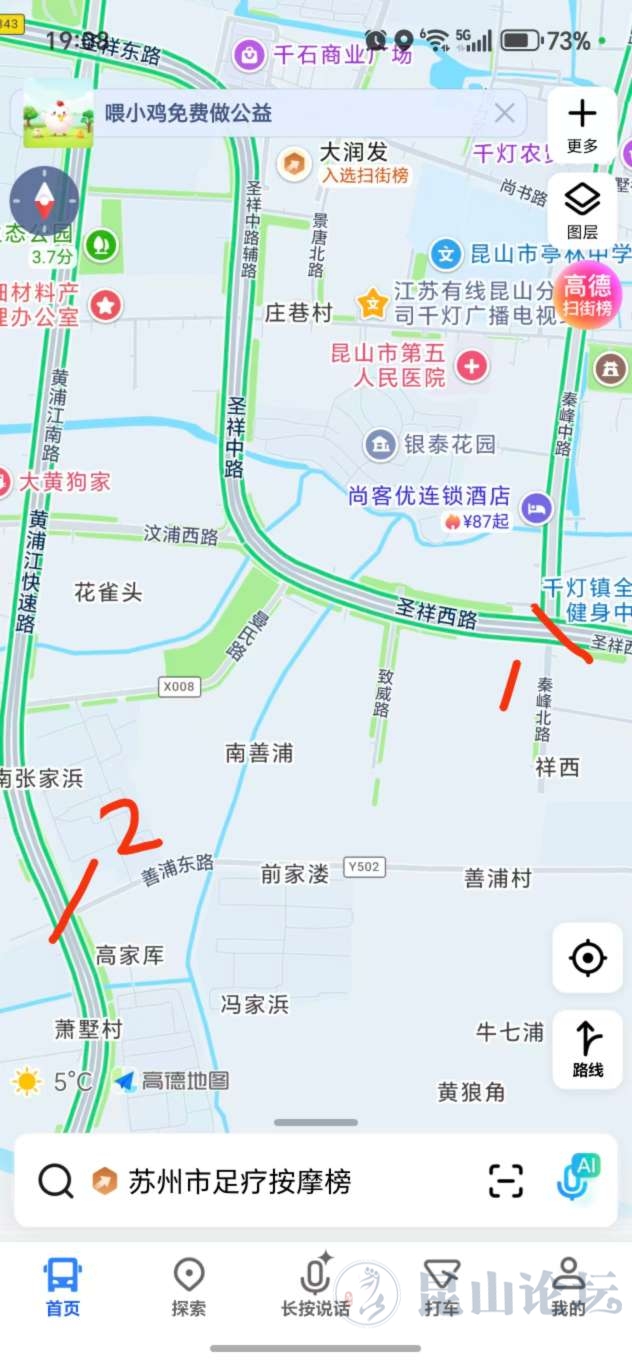Switch to the 探索 tab

188,1288
